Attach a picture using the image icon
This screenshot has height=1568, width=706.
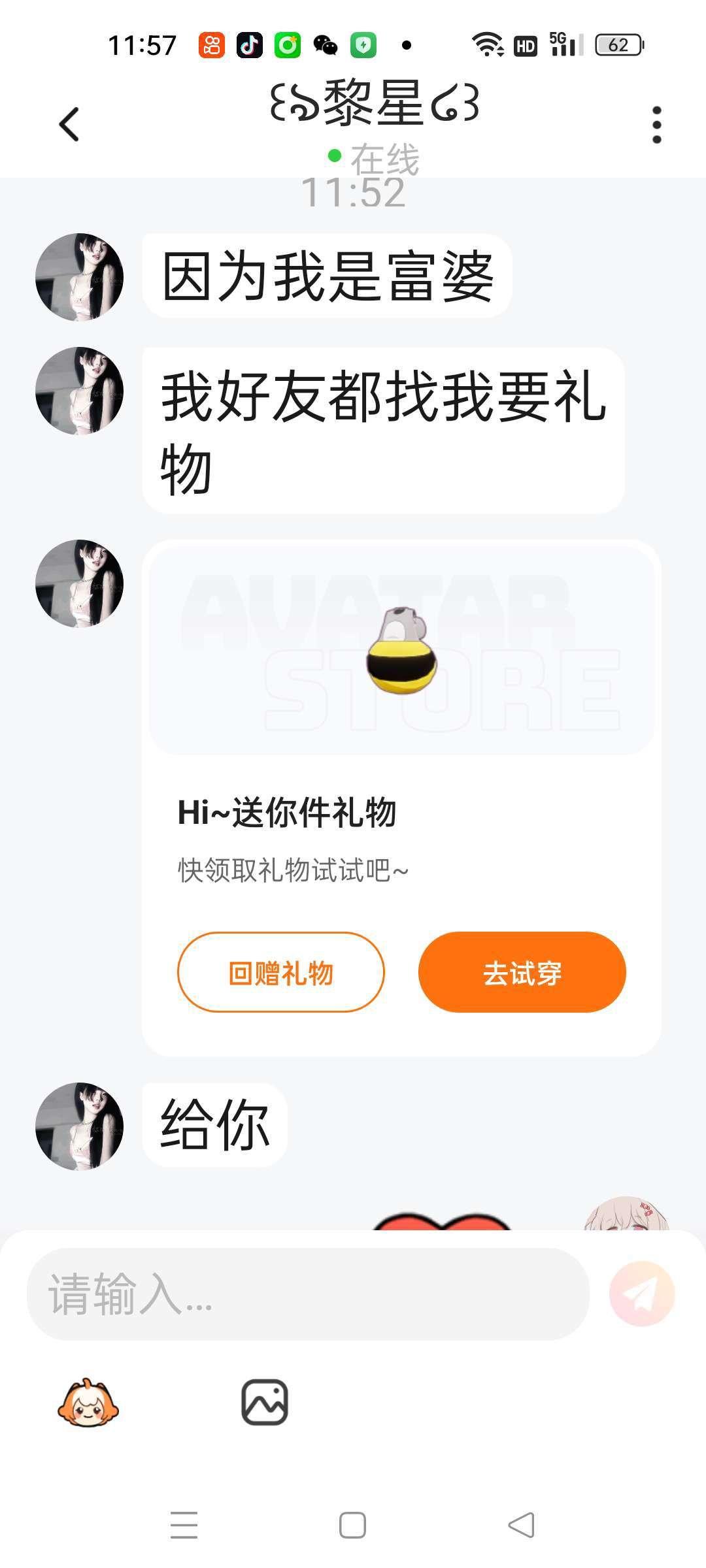(x=265, y=1403)
